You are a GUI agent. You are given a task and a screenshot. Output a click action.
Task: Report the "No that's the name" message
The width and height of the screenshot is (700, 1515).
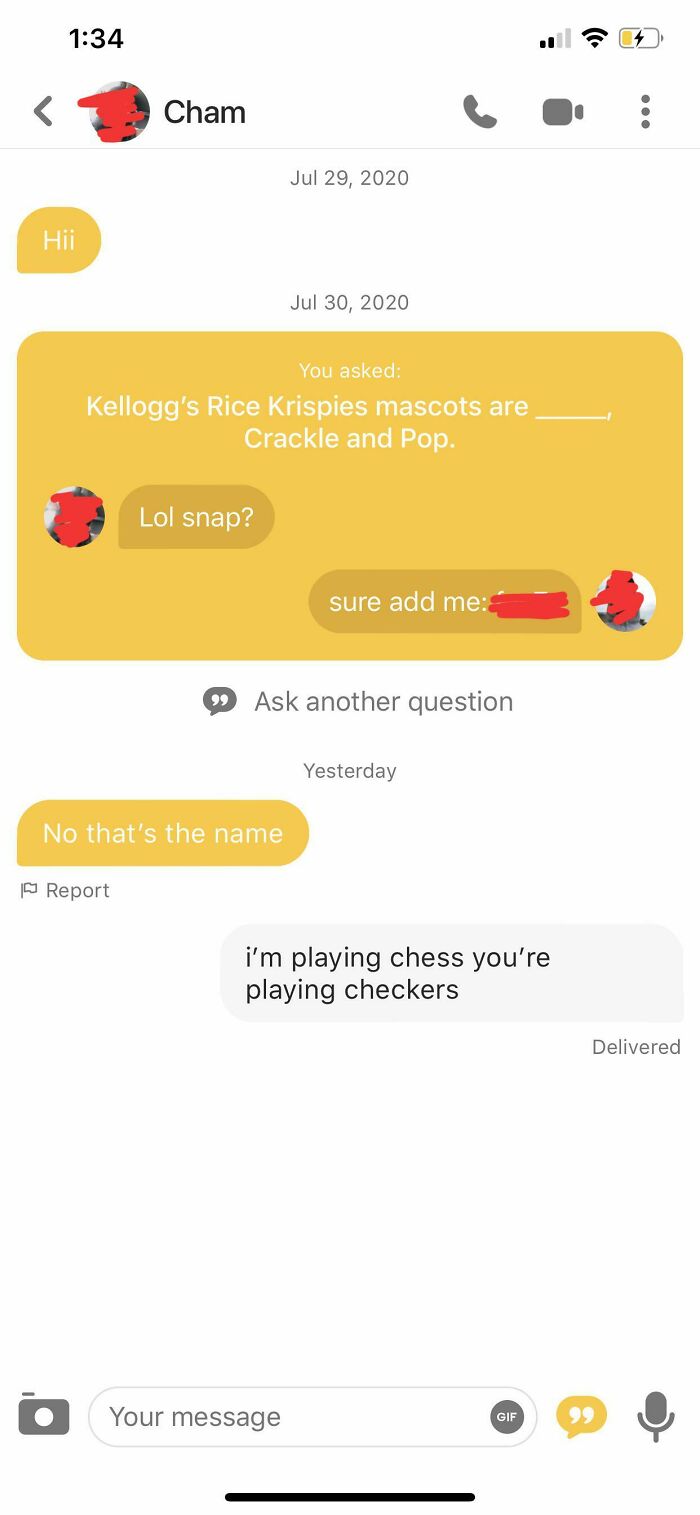point(66,890)
